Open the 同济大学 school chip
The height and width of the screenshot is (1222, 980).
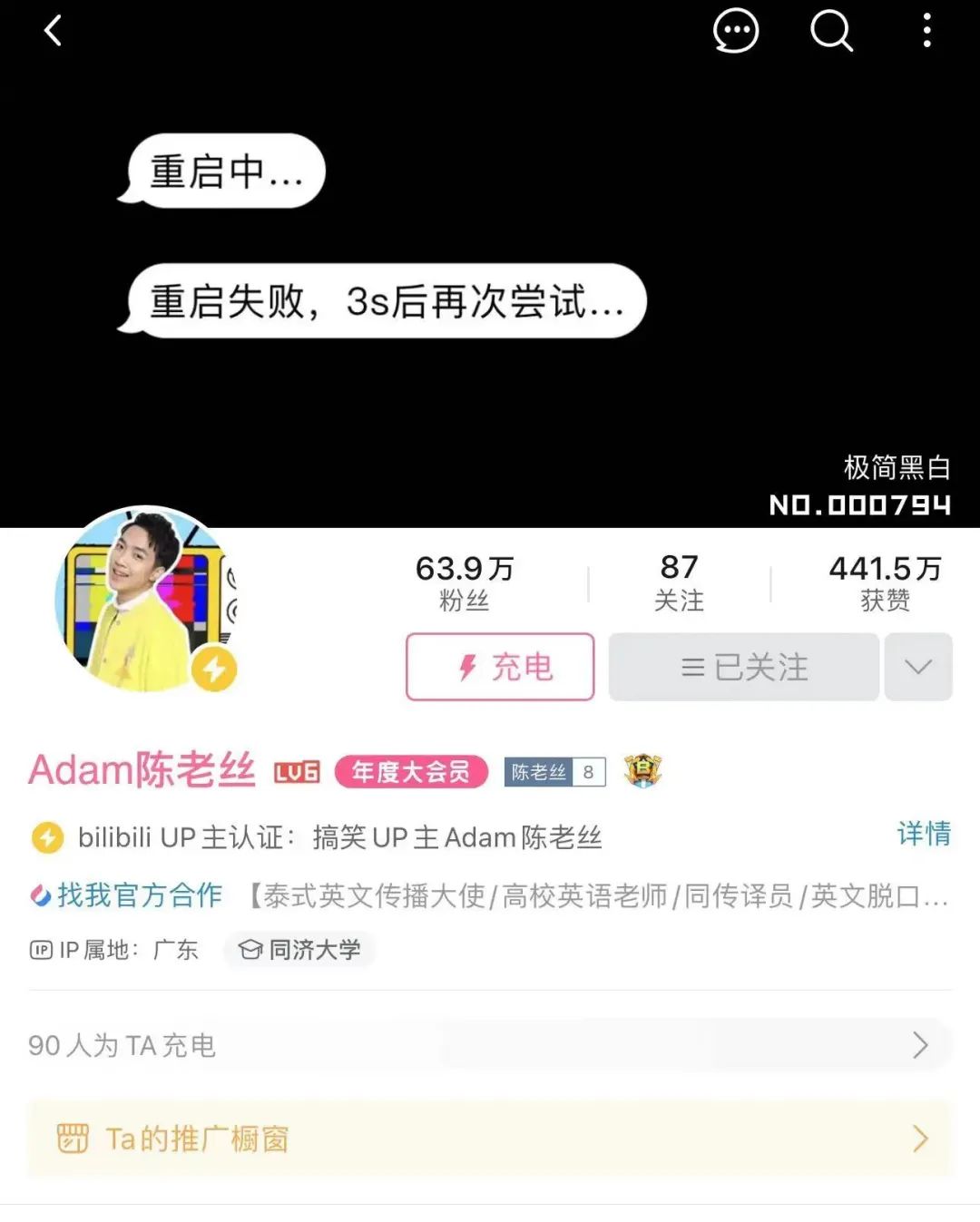click(x=300, y=950)
